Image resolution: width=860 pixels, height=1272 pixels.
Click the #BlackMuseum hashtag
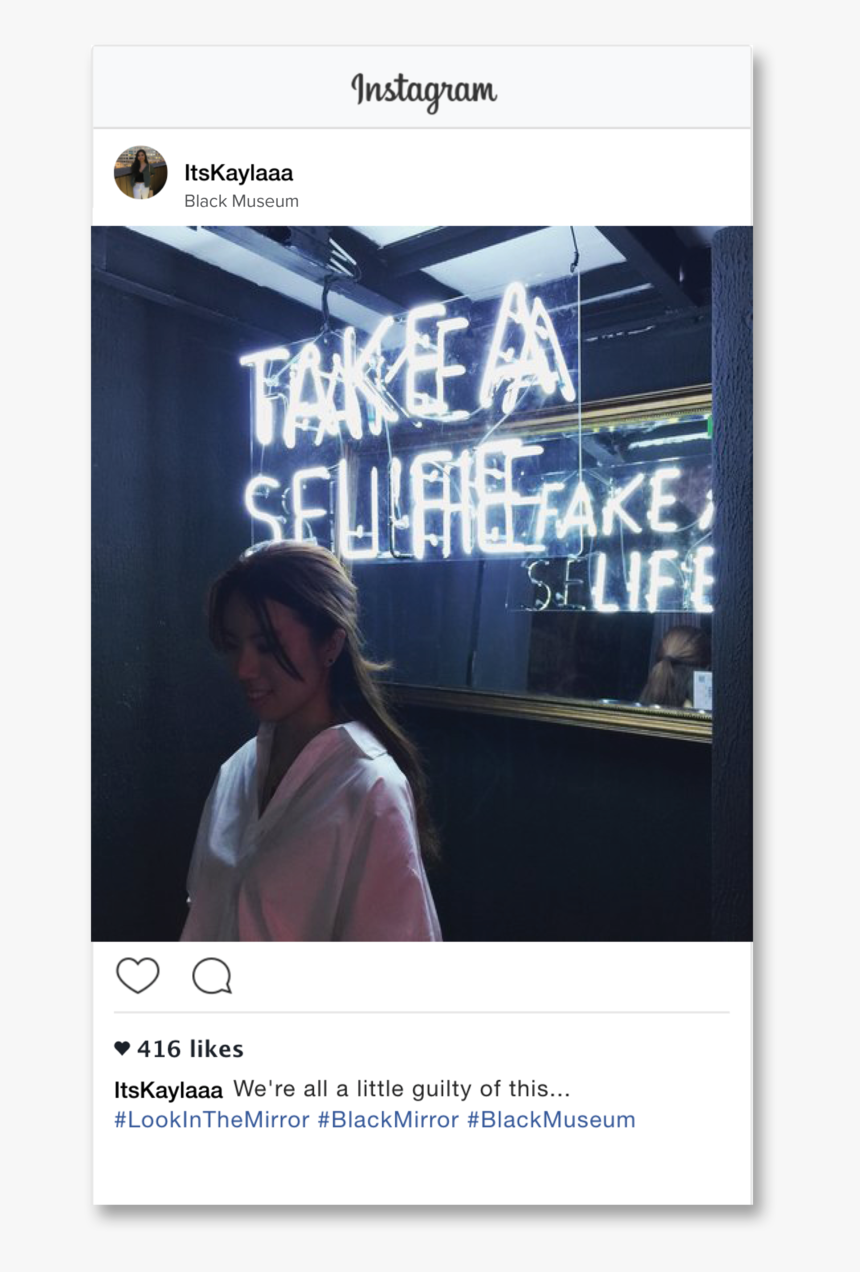click(548, 1119)
